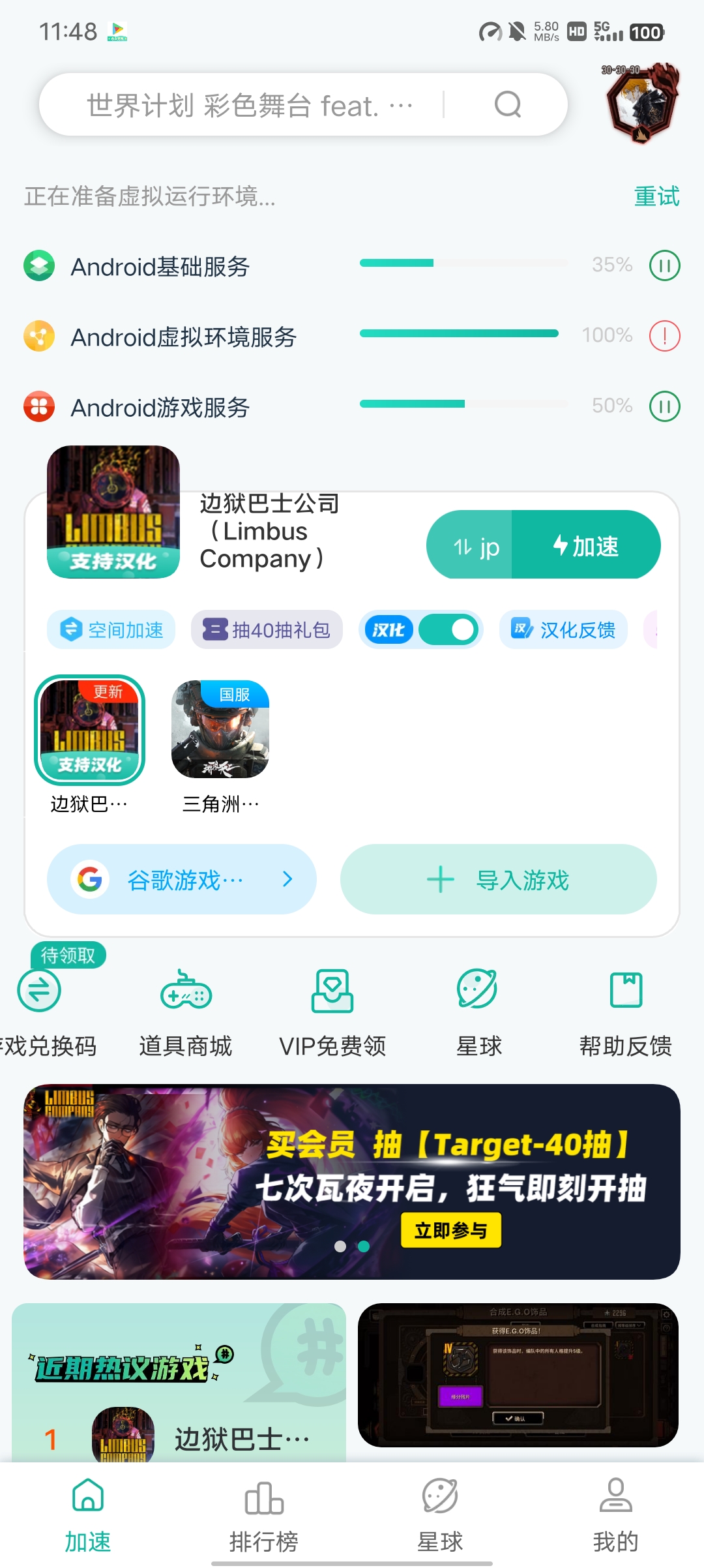Open 汉化反馈 feedback
This screenshot has width=704, height=1568.
[564, 630]
